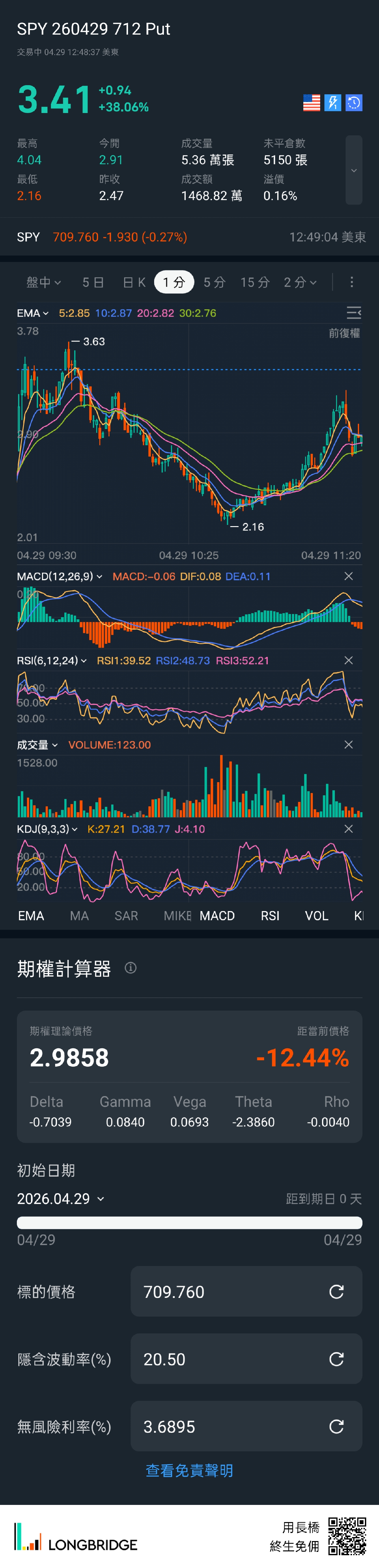
Task: Switch to the 15分 chart interval
Action: [255, 282]
